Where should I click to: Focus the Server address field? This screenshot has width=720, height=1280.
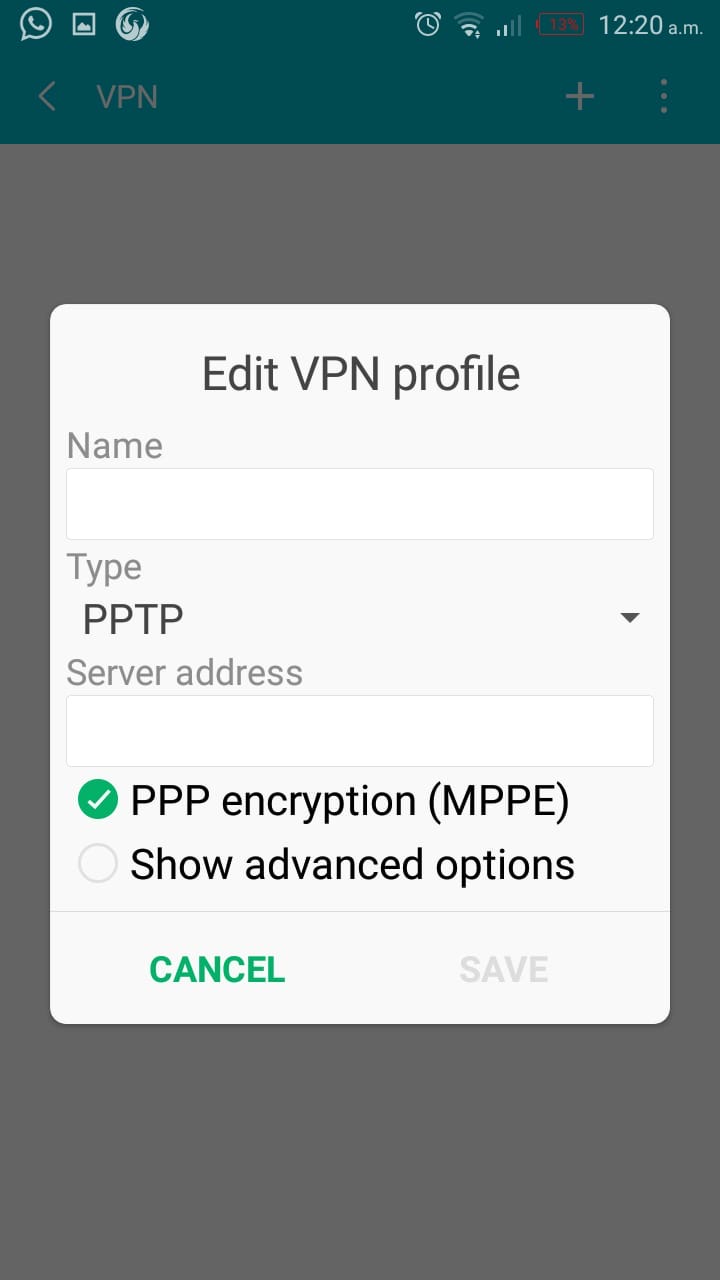click(x=360, y=731)
